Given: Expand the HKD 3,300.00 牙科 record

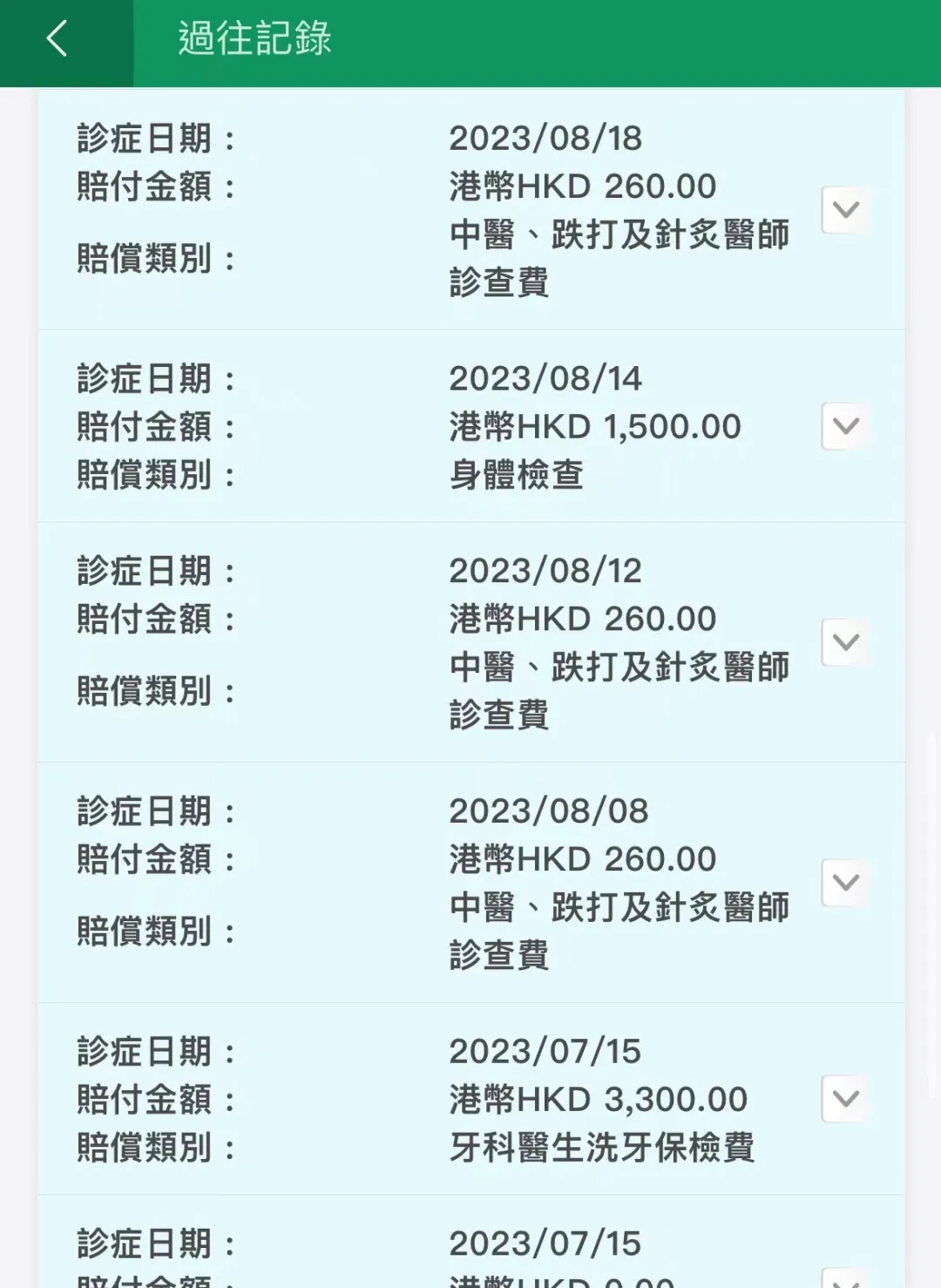Looking at the screenshot, I should (845, 1099).
